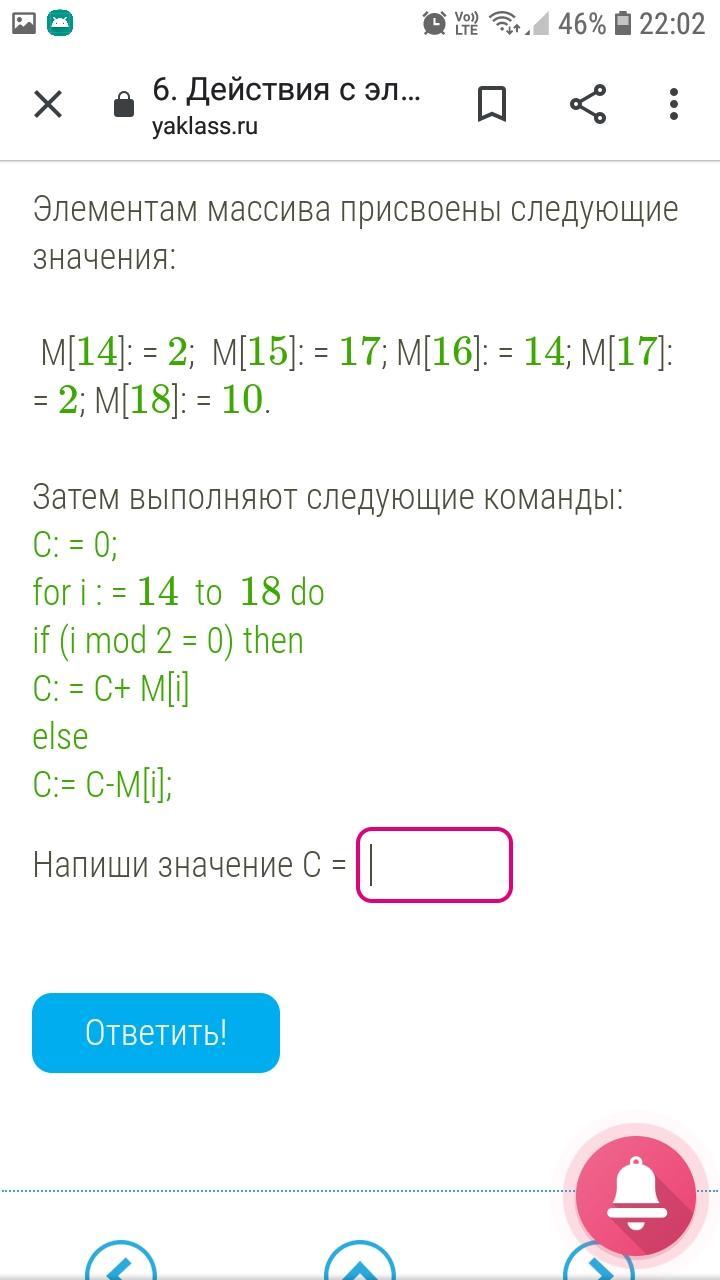The height and width of the screenshot is (1280, 720).
Task: Submit answer with Ответить! button
Action: click(156, 1033)
